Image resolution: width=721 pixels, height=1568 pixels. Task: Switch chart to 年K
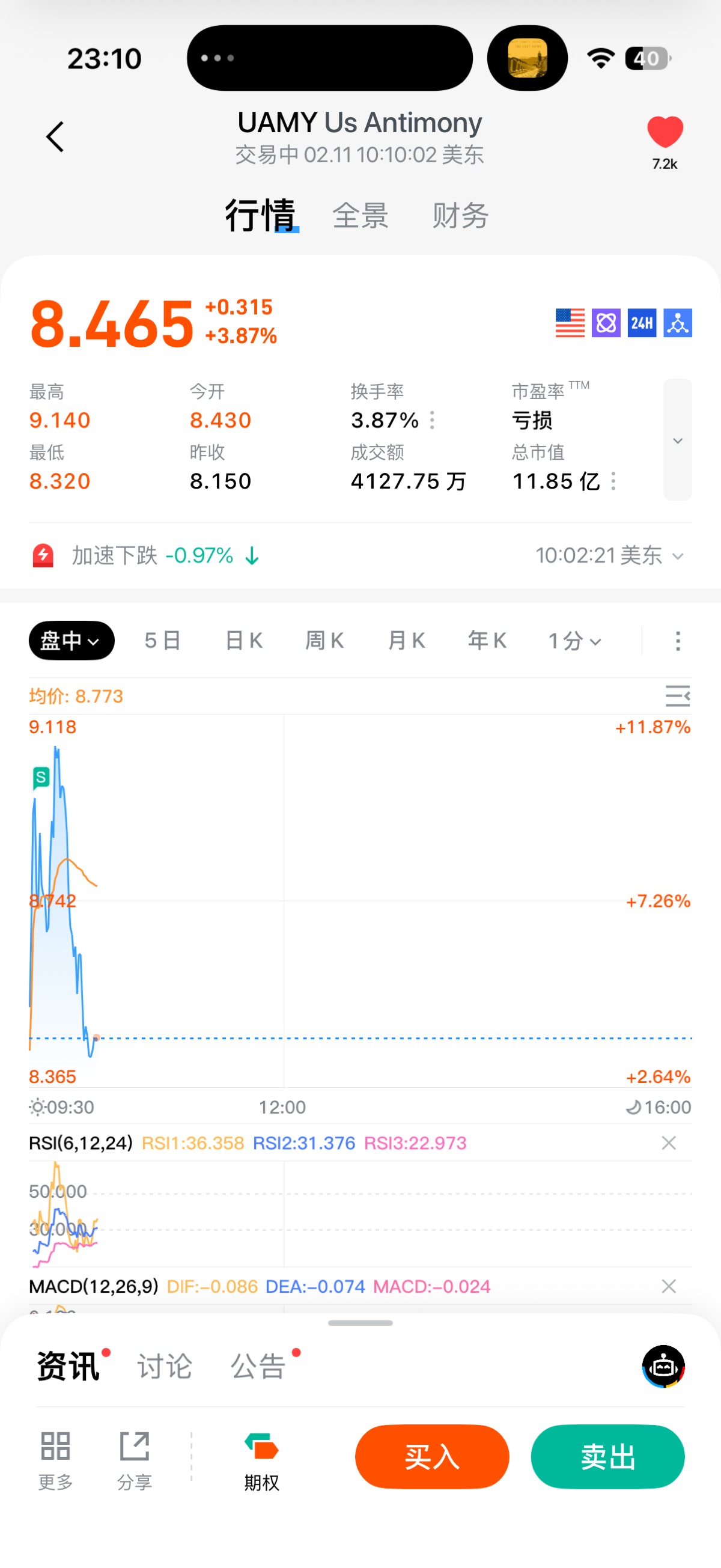487,640
